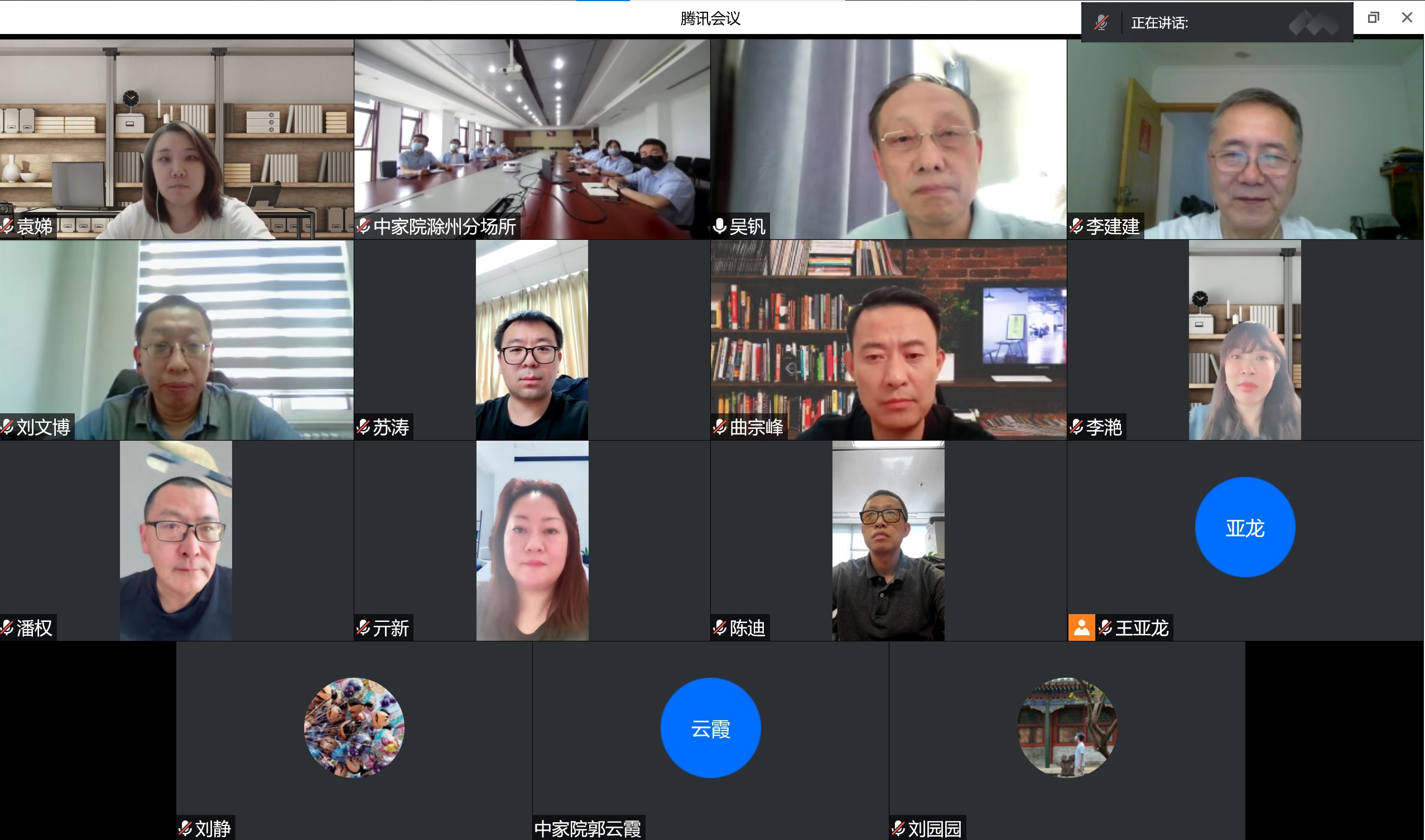Select 刘园园's avatar tile

[1067, 728]
